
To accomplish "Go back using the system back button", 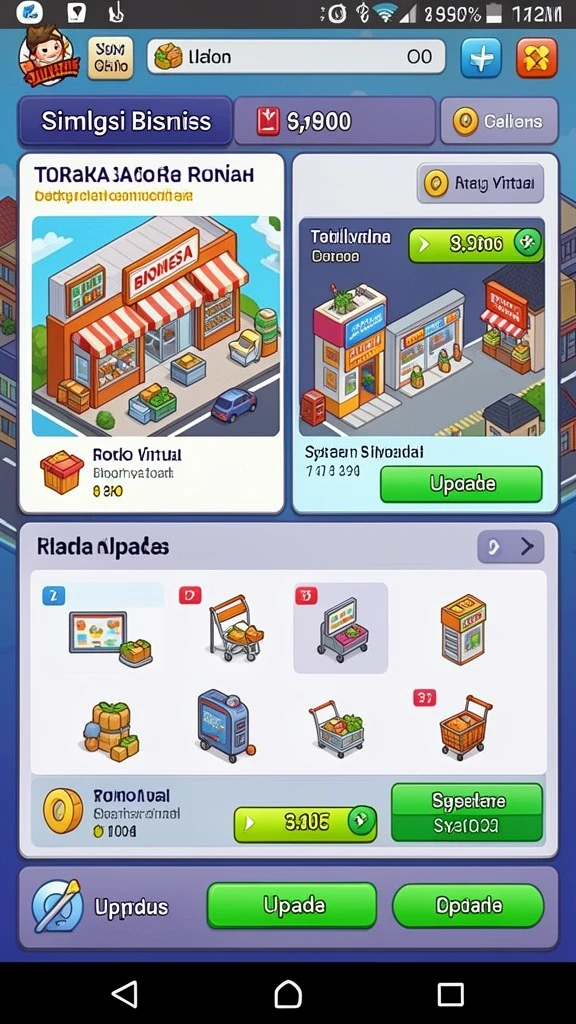I will point(124,994).
